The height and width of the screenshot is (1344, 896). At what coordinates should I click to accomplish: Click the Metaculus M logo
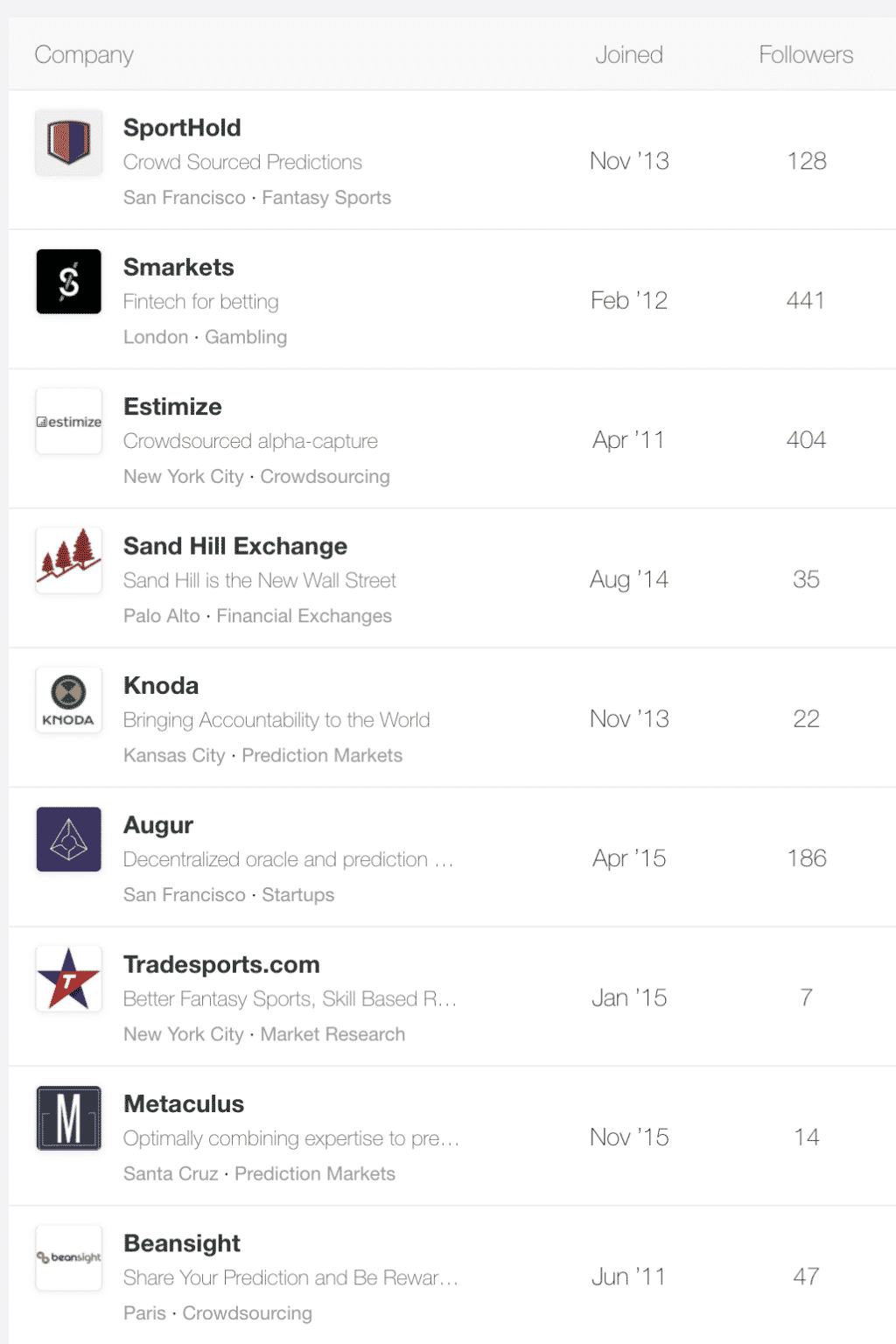tap(68, 1118)
